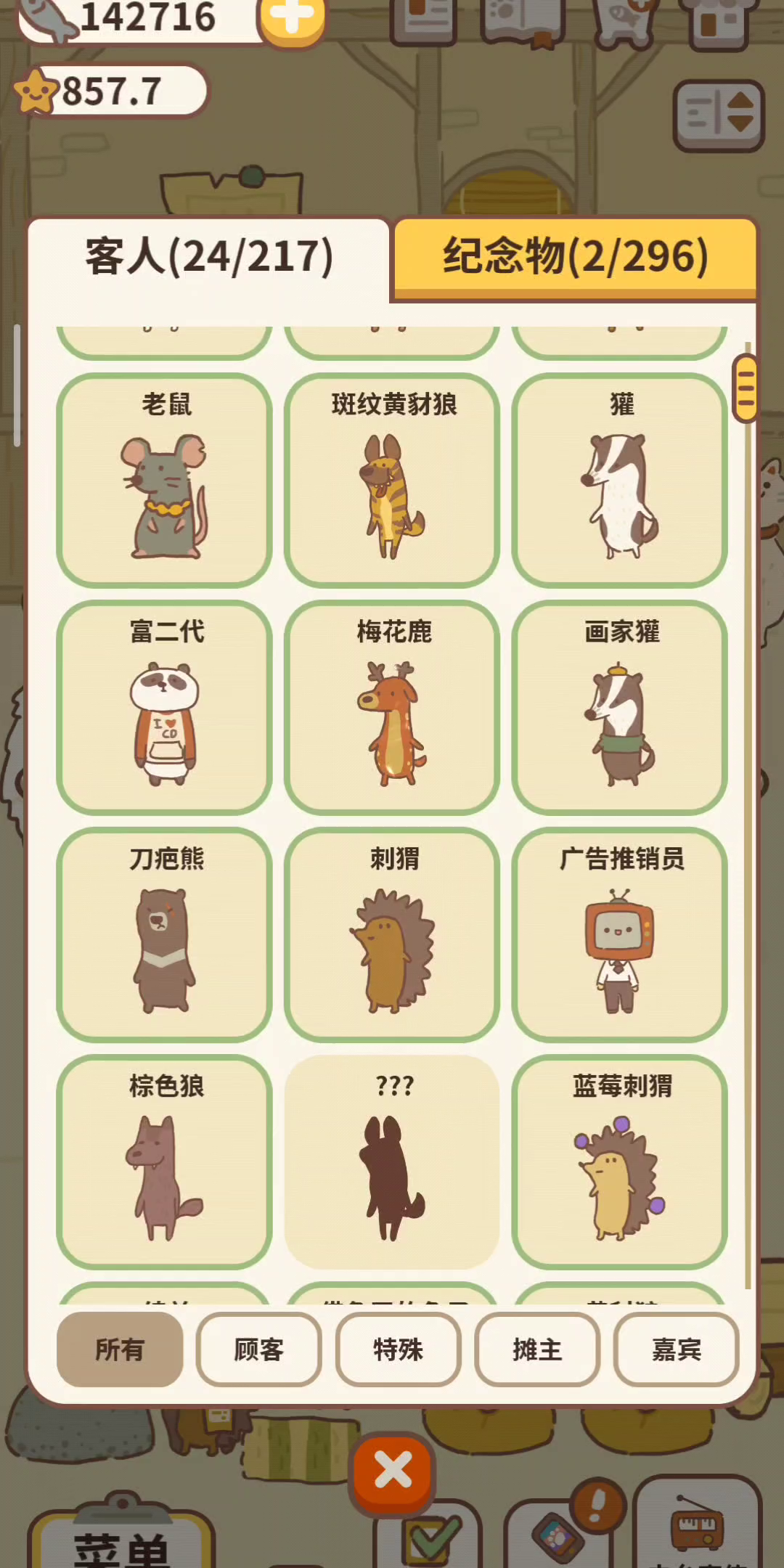Filter by 特殊 category
Image resolution: width=784 pixels, height=1568 pixels.
[398, 1349]
